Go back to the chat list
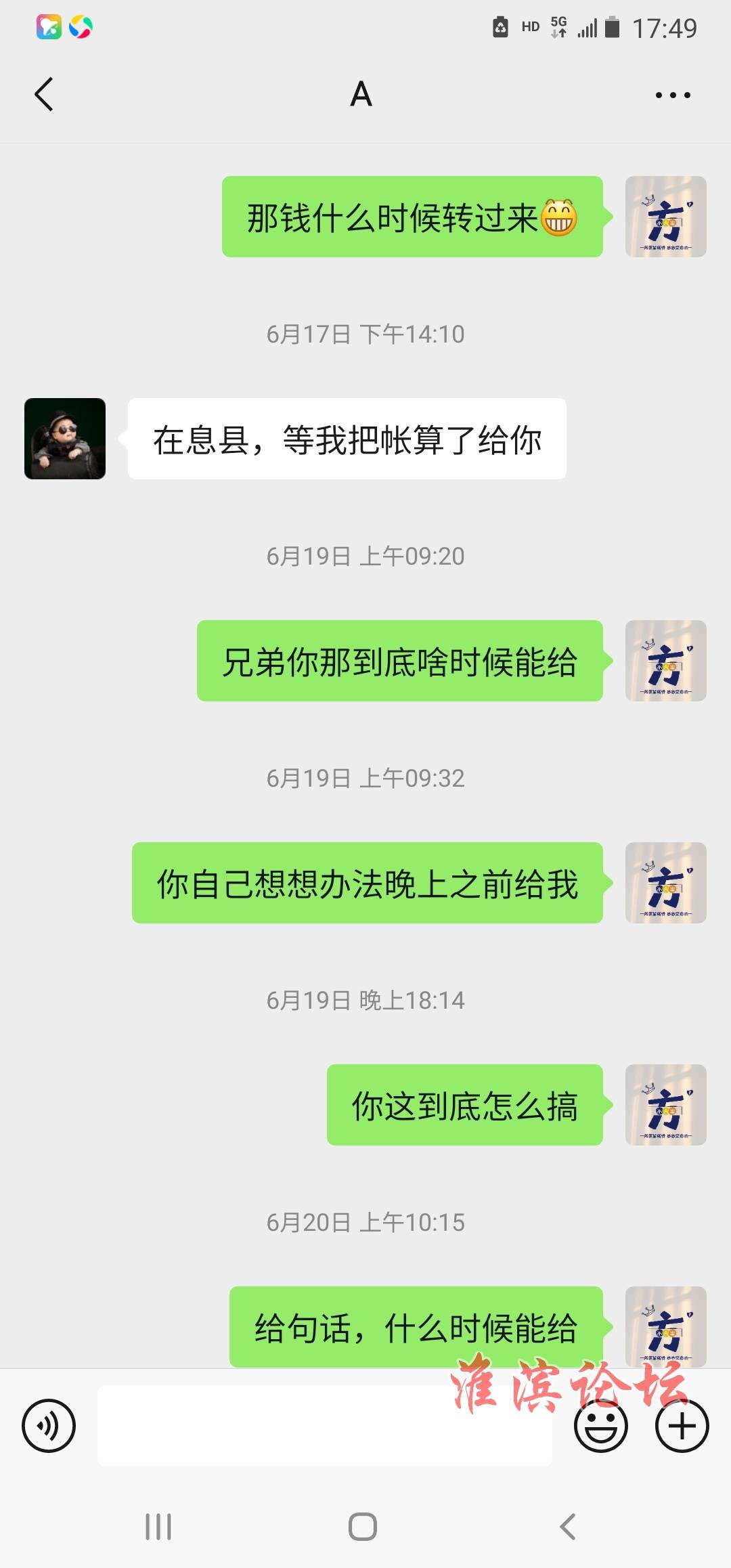 44,94
